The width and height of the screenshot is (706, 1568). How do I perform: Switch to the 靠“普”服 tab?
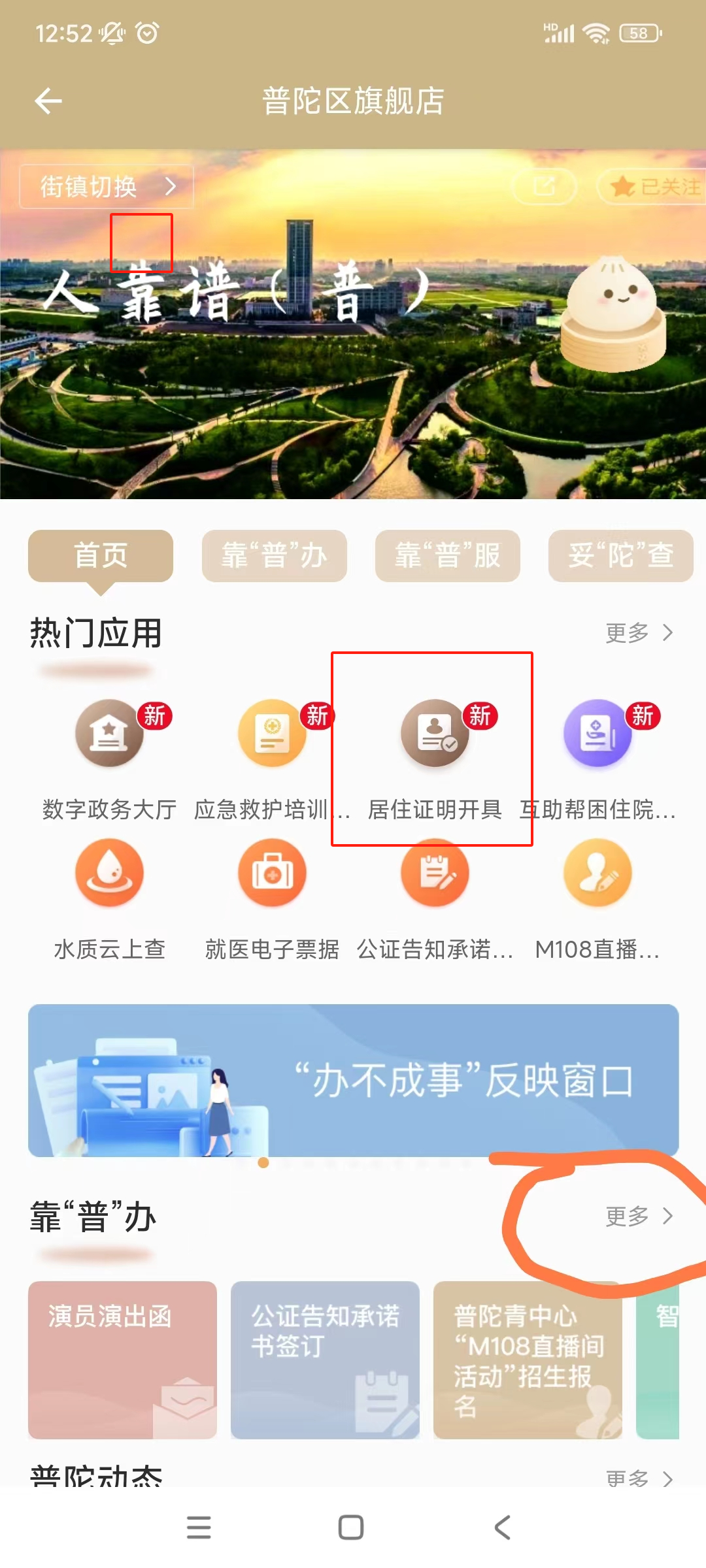click(447, 556)
